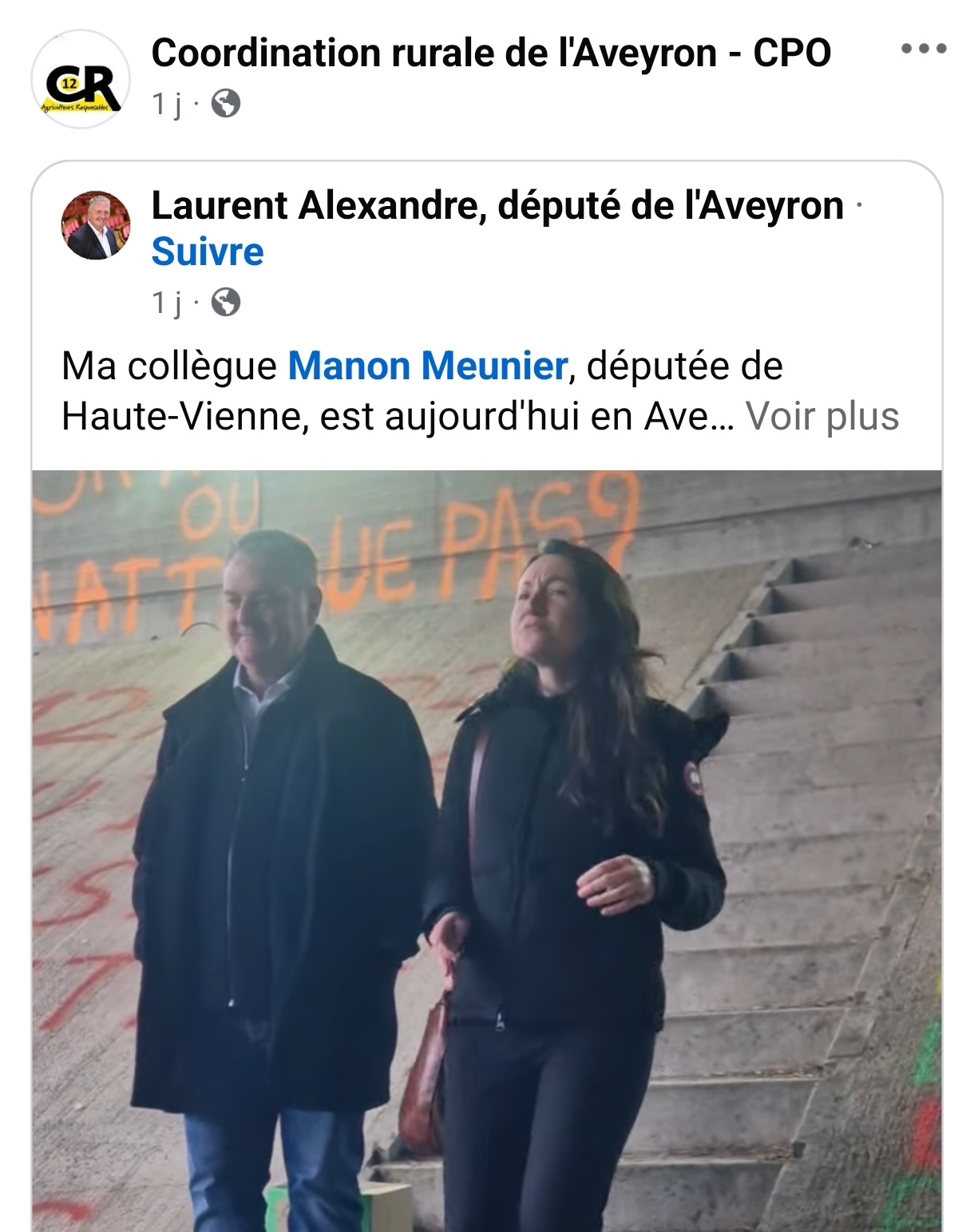Image resolution: width=974 pixels, height=1232 pixels.
Task: Visit Laurent Alexandre, député de l'Aveyron page
Action: click(x=497, y=206)
